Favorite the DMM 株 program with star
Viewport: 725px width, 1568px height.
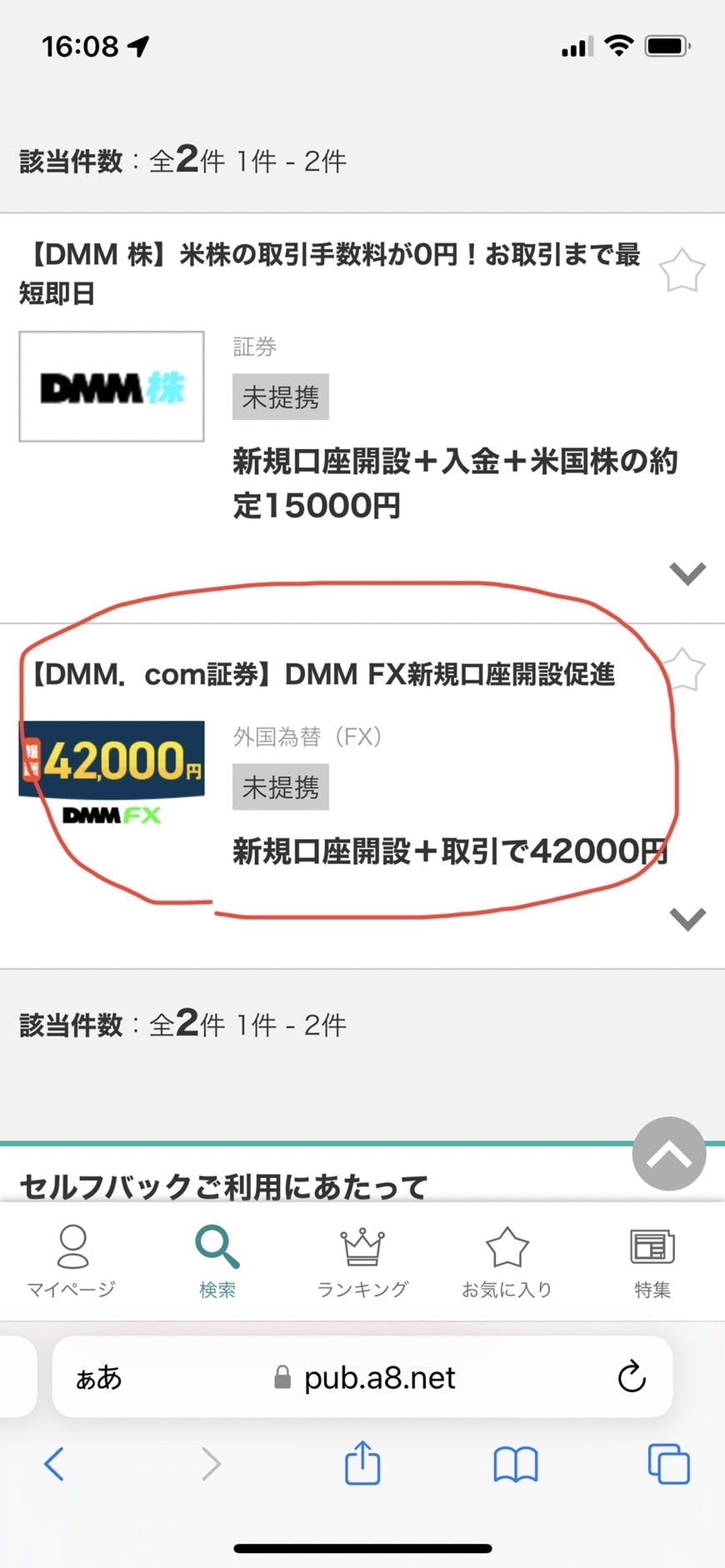coord(682,270)
